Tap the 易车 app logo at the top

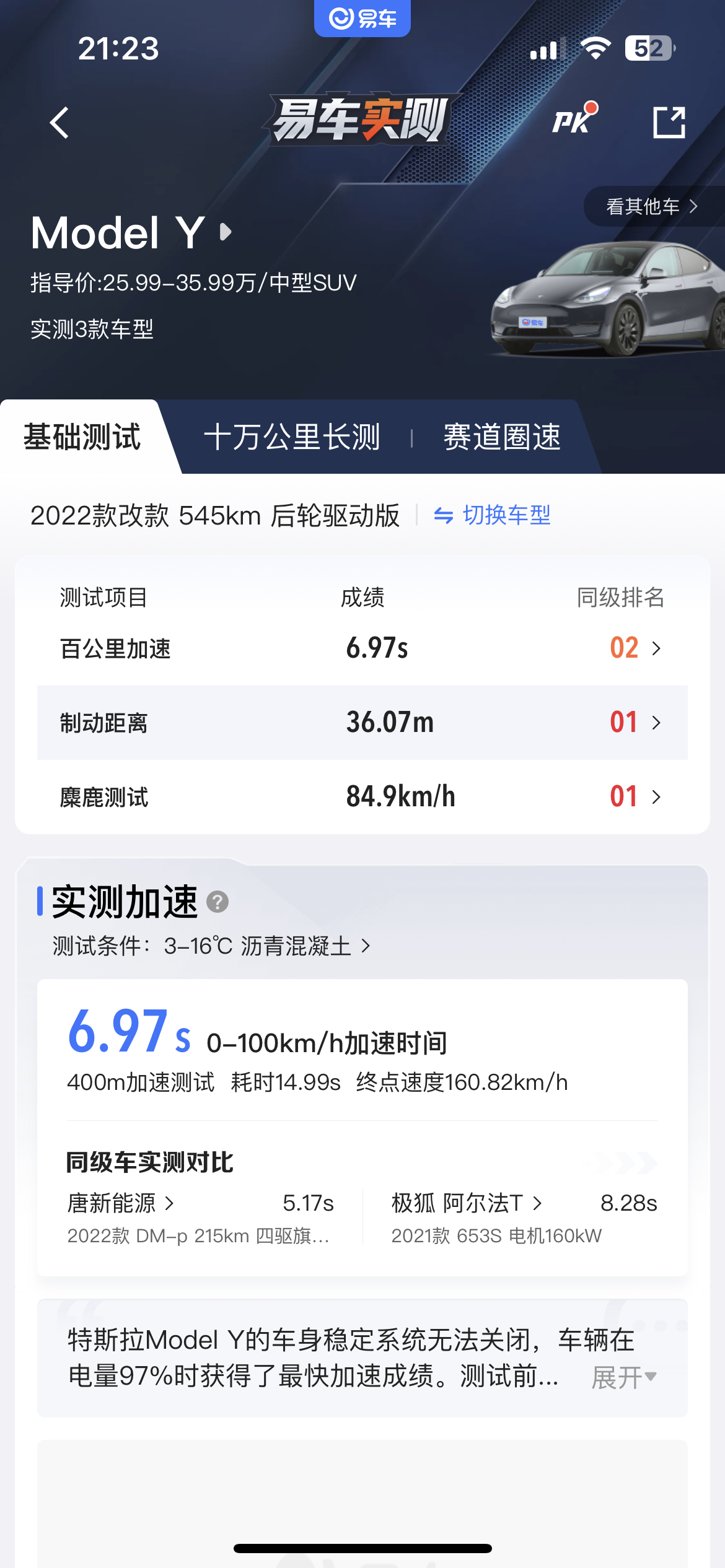pyautogui.click(x=362, y=17)
